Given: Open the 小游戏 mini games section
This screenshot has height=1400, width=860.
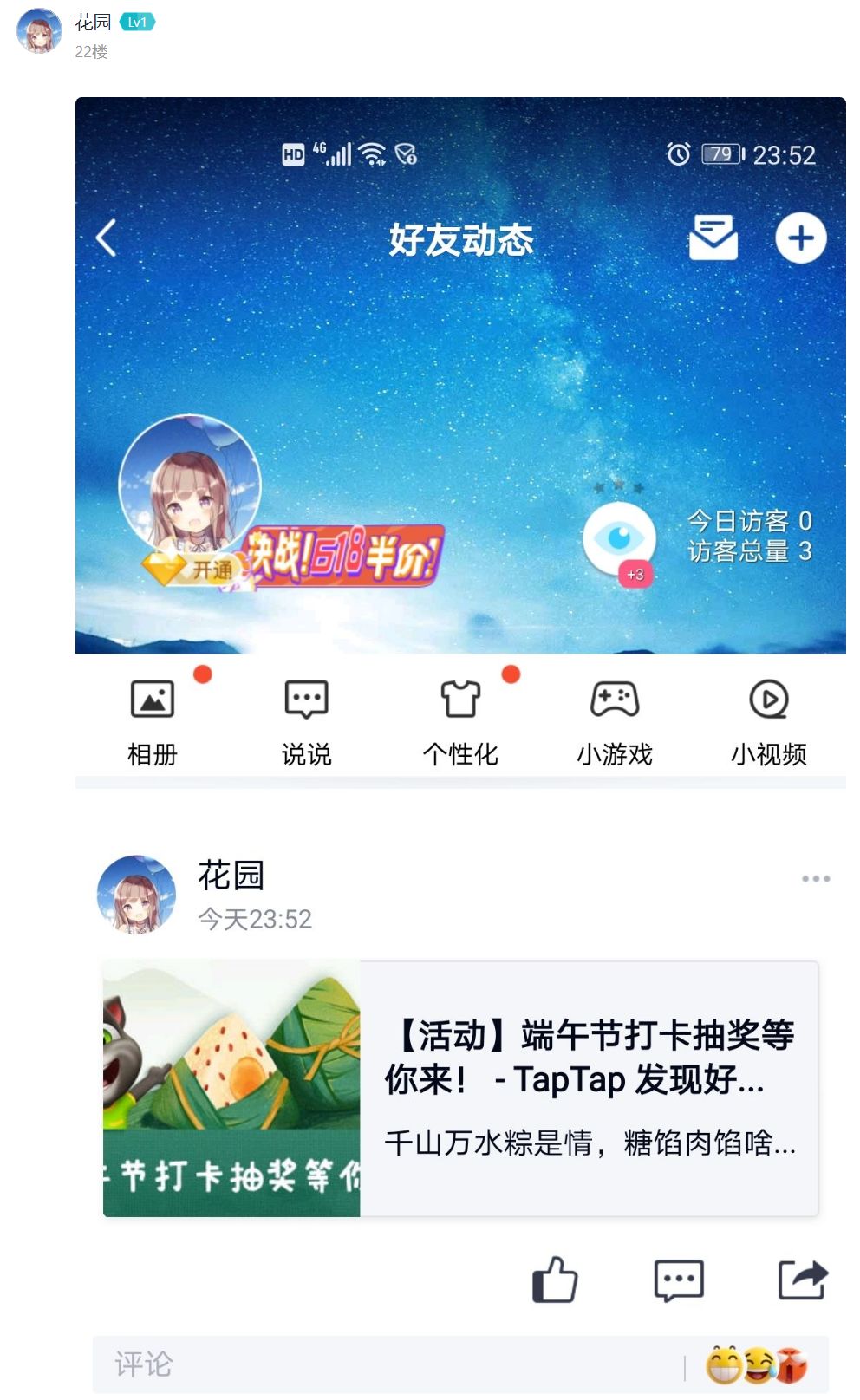Looking at the screenshot, I should point(613,715).
